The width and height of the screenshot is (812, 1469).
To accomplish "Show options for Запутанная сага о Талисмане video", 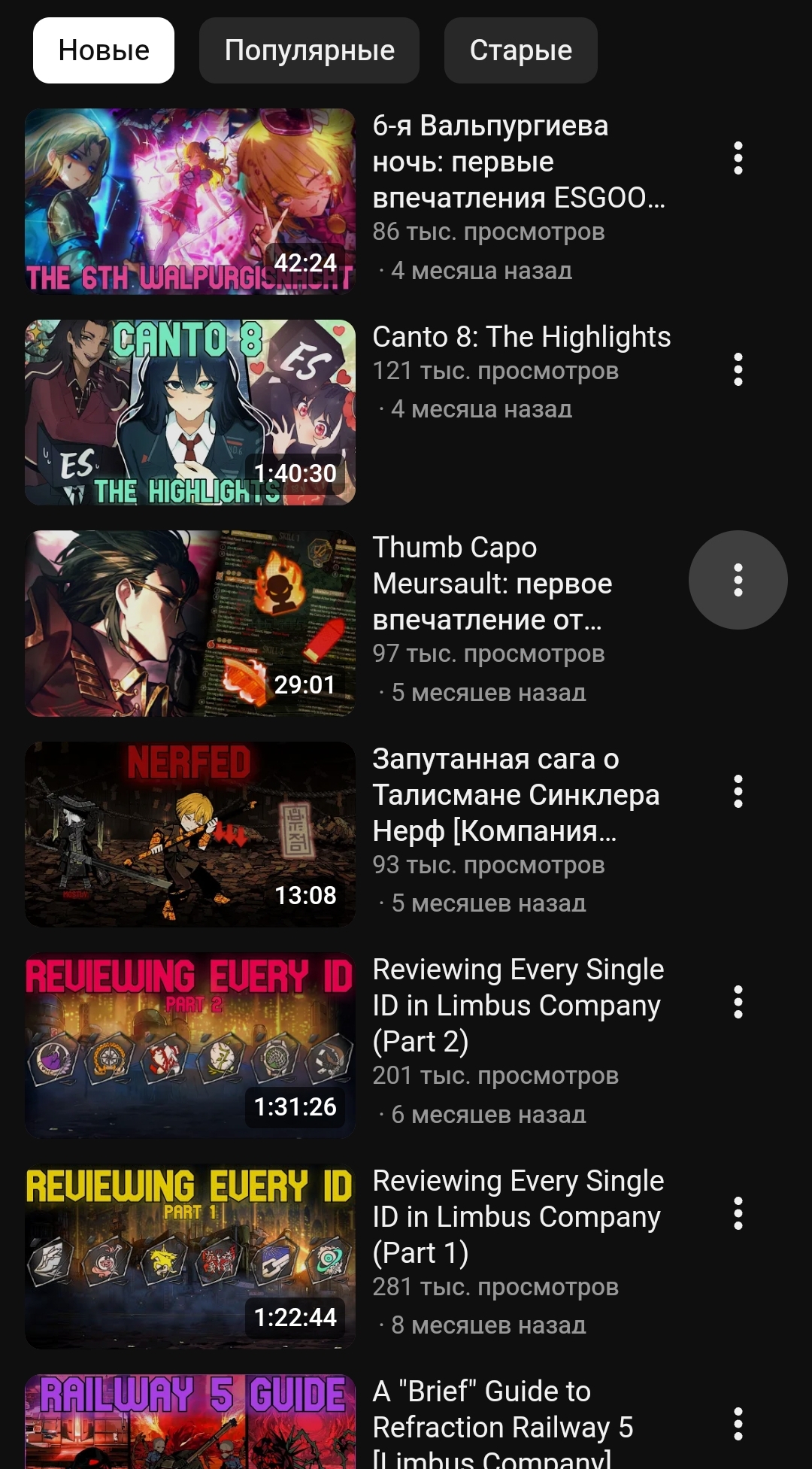I will coord(738,791).
